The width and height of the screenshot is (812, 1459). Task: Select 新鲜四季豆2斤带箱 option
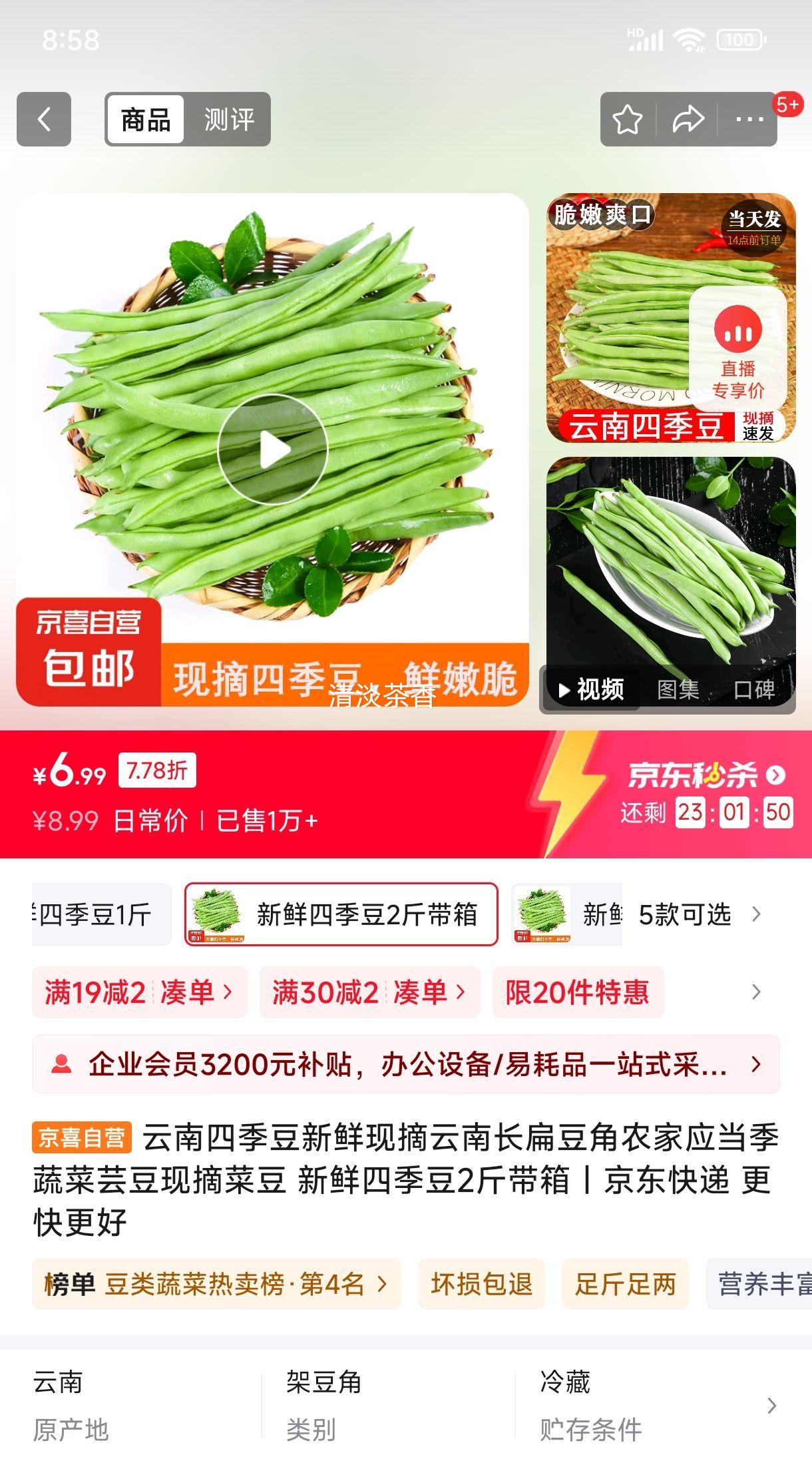pyautogui.click(x=341, y=914)
